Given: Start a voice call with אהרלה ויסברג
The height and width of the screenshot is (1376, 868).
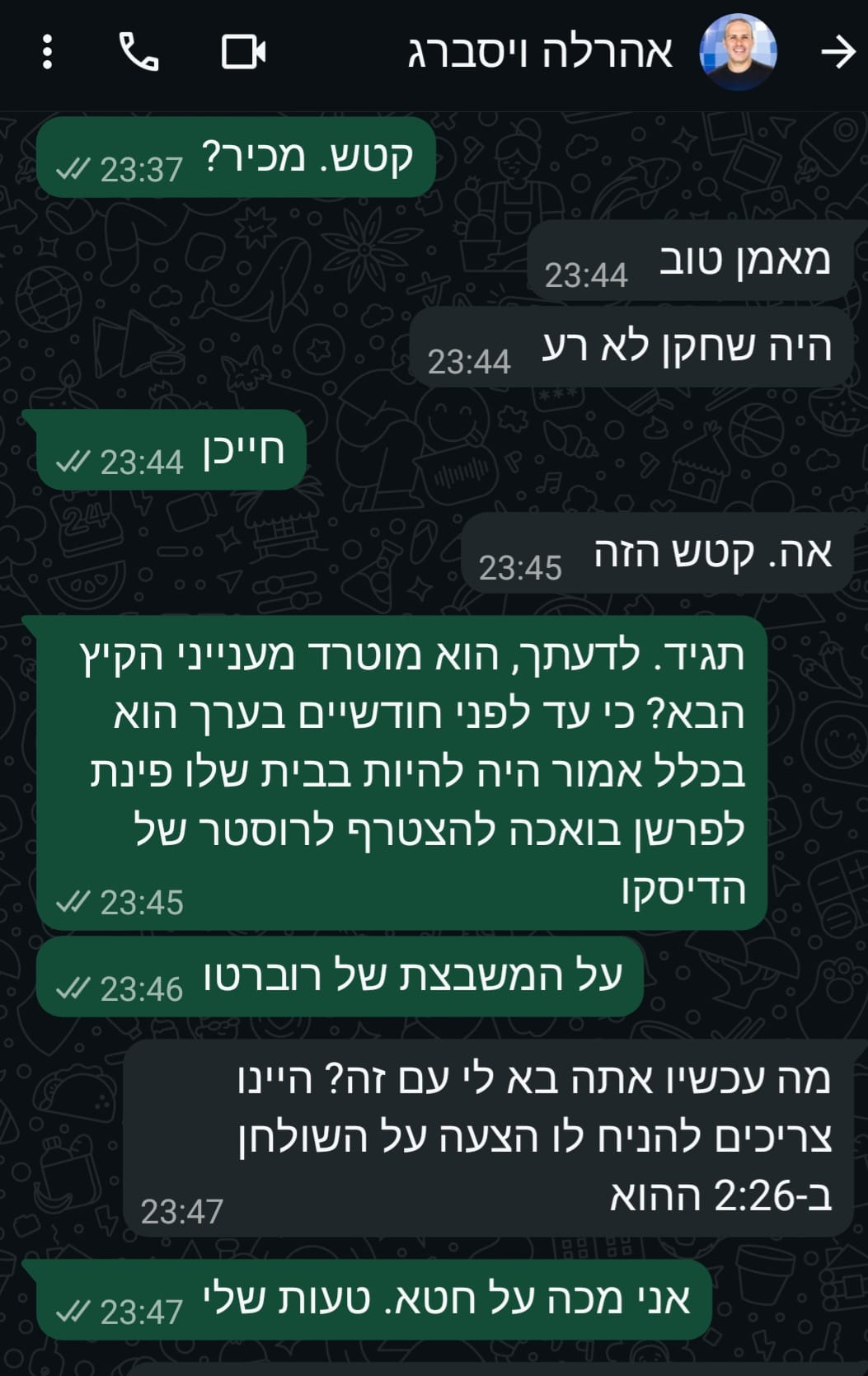Looking at the screenshot, I should coord(139,53).
